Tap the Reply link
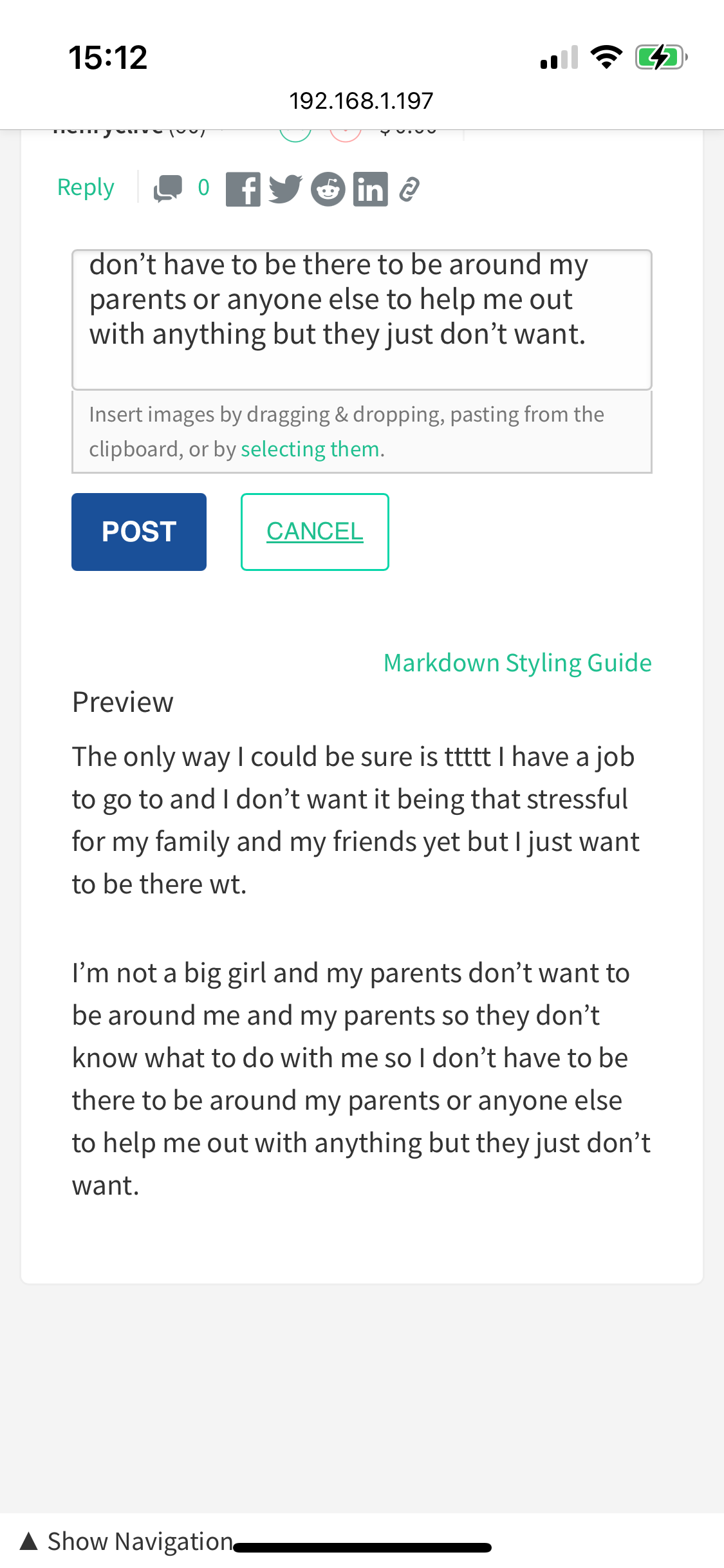Screen dimensions: 724x1568 point(86,188)
